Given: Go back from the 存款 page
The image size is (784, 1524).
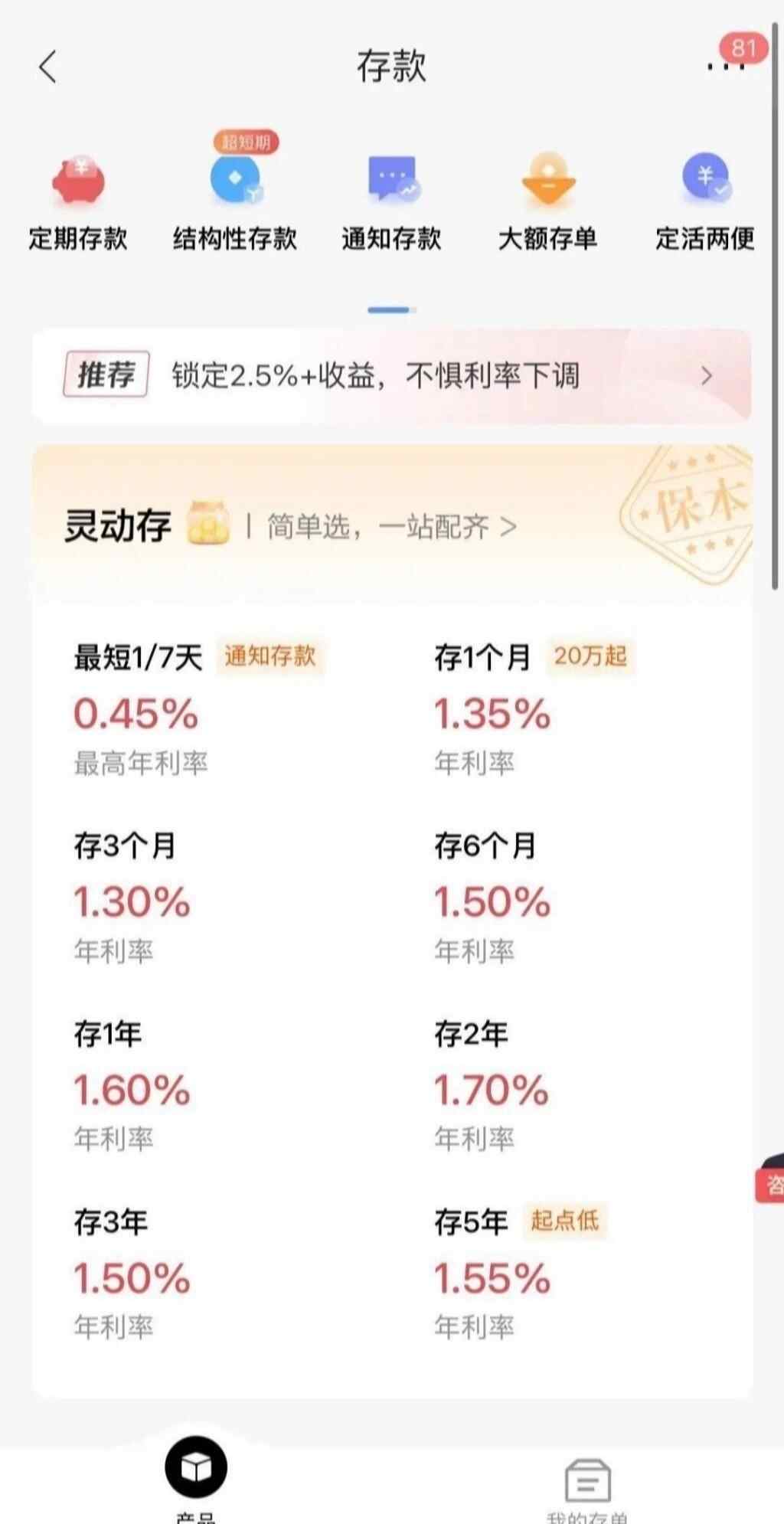Looking at the screenshot, I should coord(47,67).
